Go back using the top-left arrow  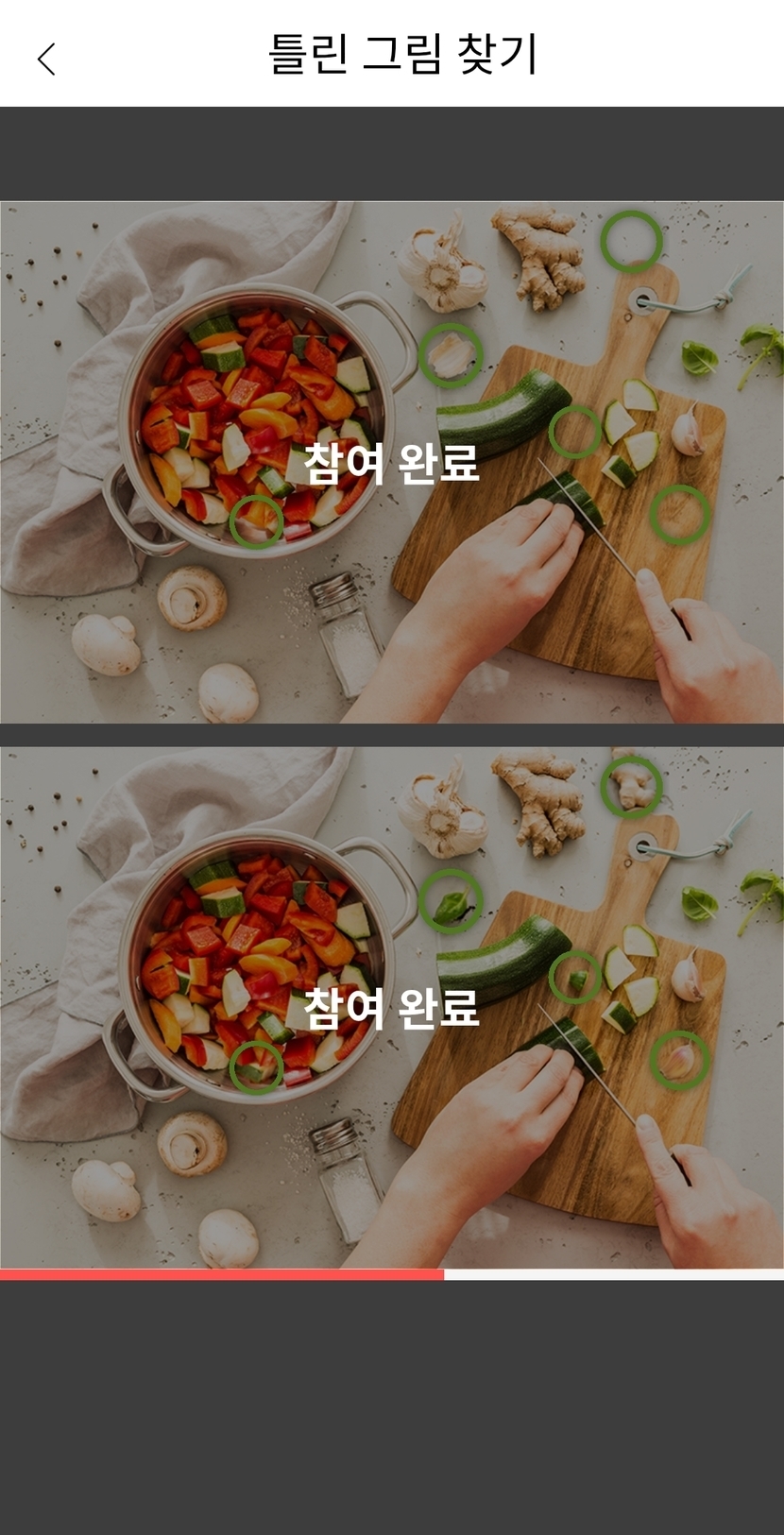tap(46, 59)
